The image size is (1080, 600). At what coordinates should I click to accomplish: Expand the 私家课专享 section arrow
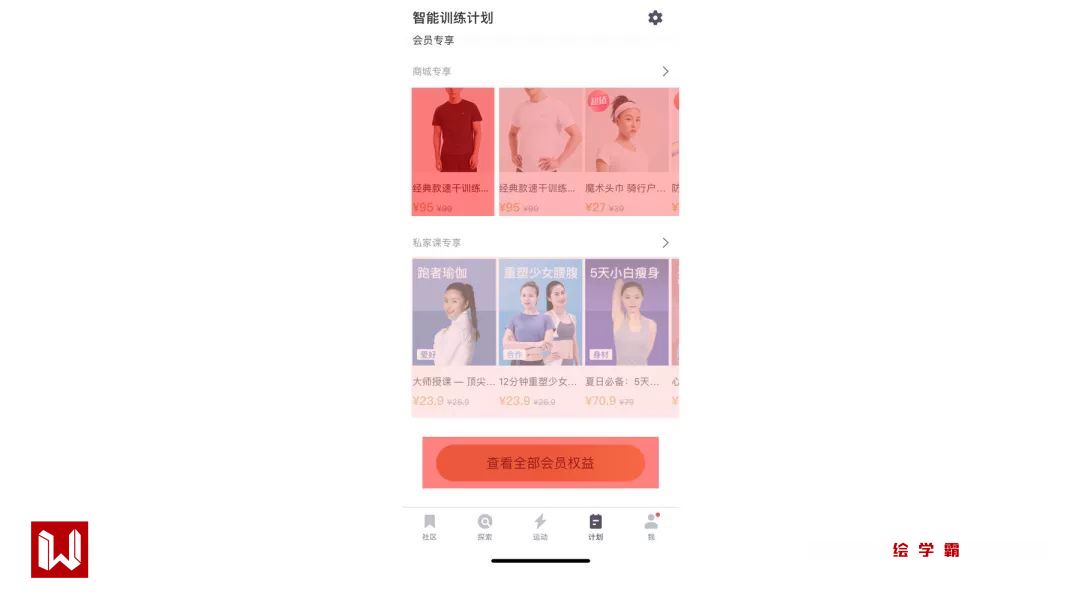665,243
